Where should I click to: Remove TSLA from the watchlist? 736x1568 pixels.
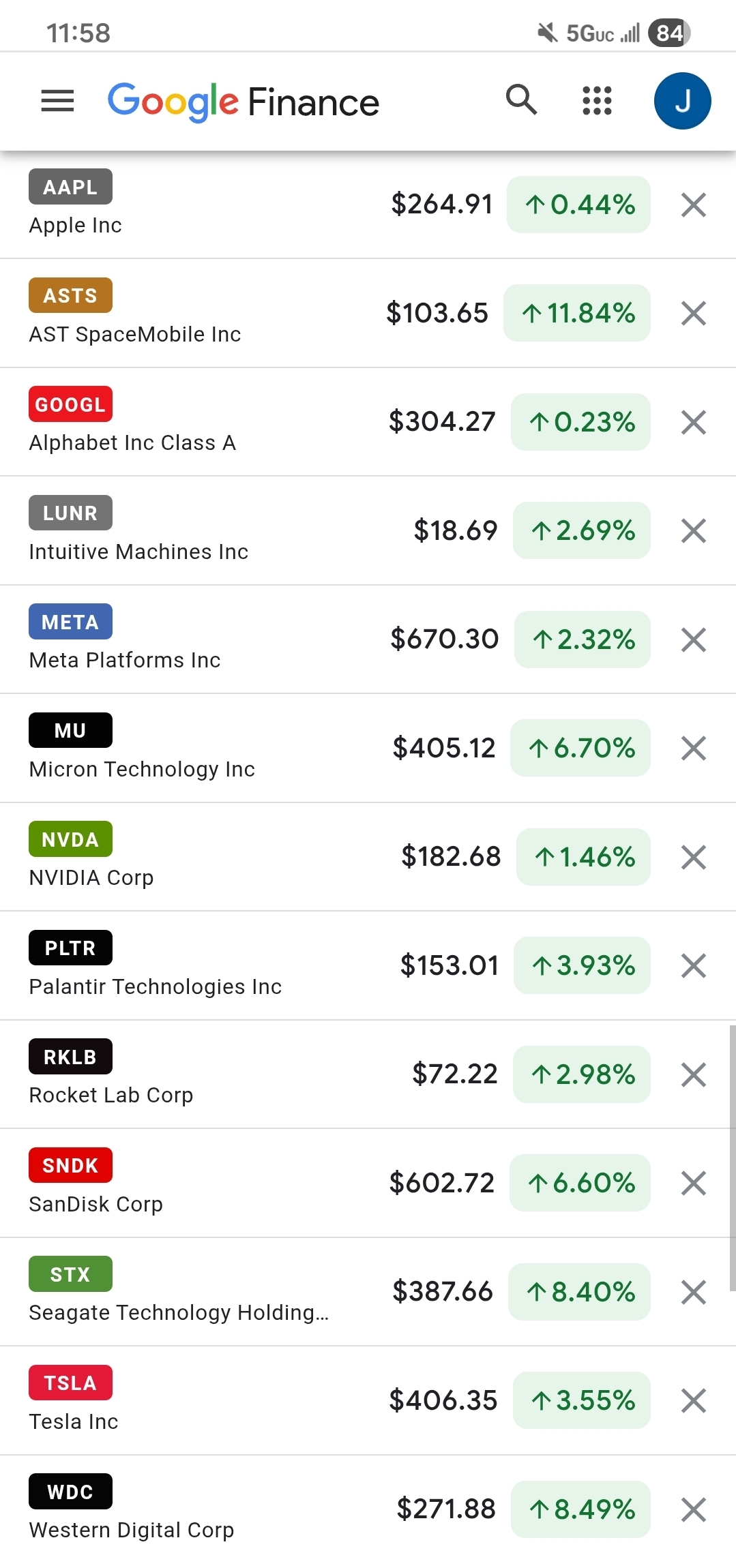click(693, 1401)
